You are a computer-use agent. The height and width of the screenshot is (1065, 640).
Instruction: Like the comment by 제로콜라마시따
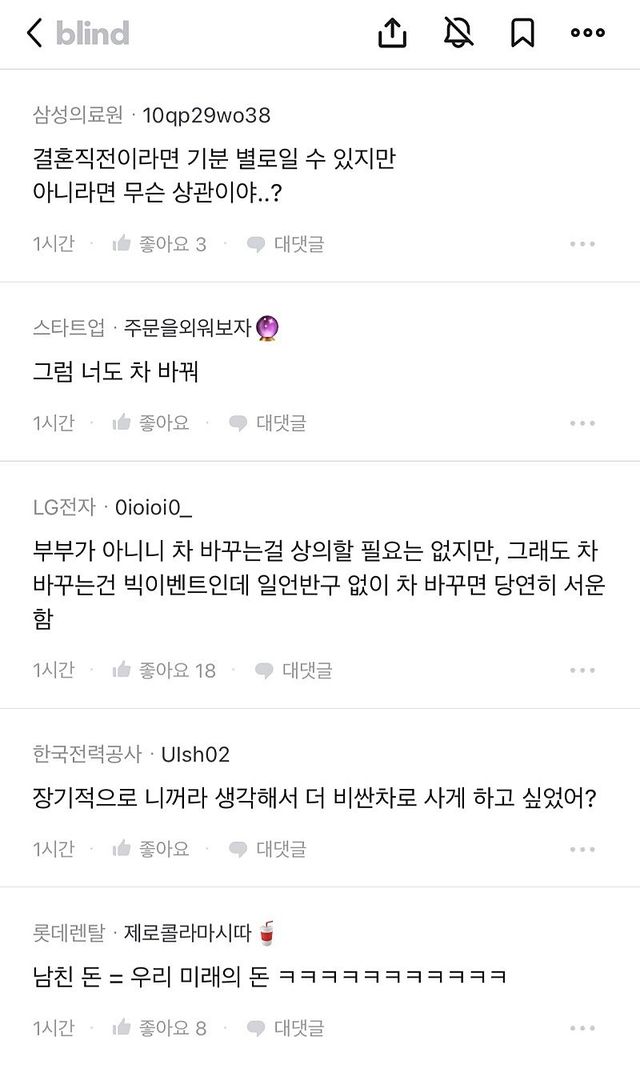[x=159, y=1027]
